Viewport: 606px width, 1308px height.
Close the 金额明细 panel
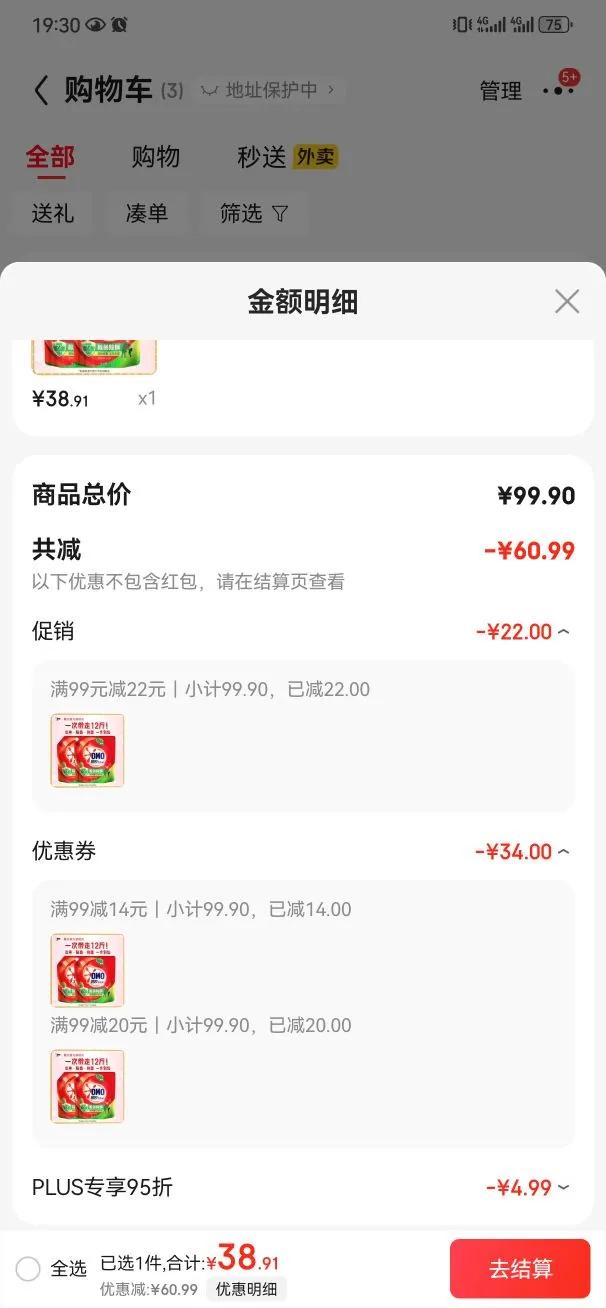click(567, 301)
